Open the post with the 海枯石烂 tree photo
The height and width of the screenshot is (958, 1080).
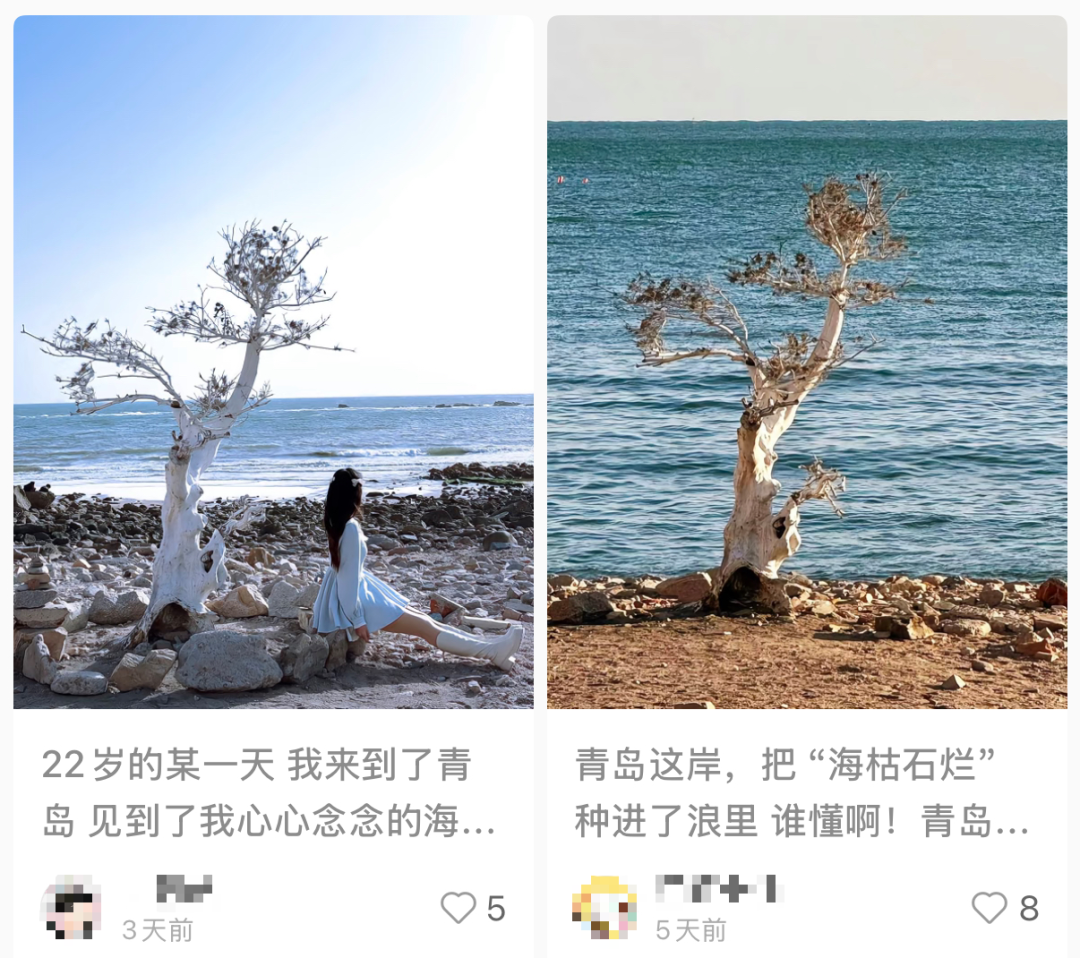806,360
